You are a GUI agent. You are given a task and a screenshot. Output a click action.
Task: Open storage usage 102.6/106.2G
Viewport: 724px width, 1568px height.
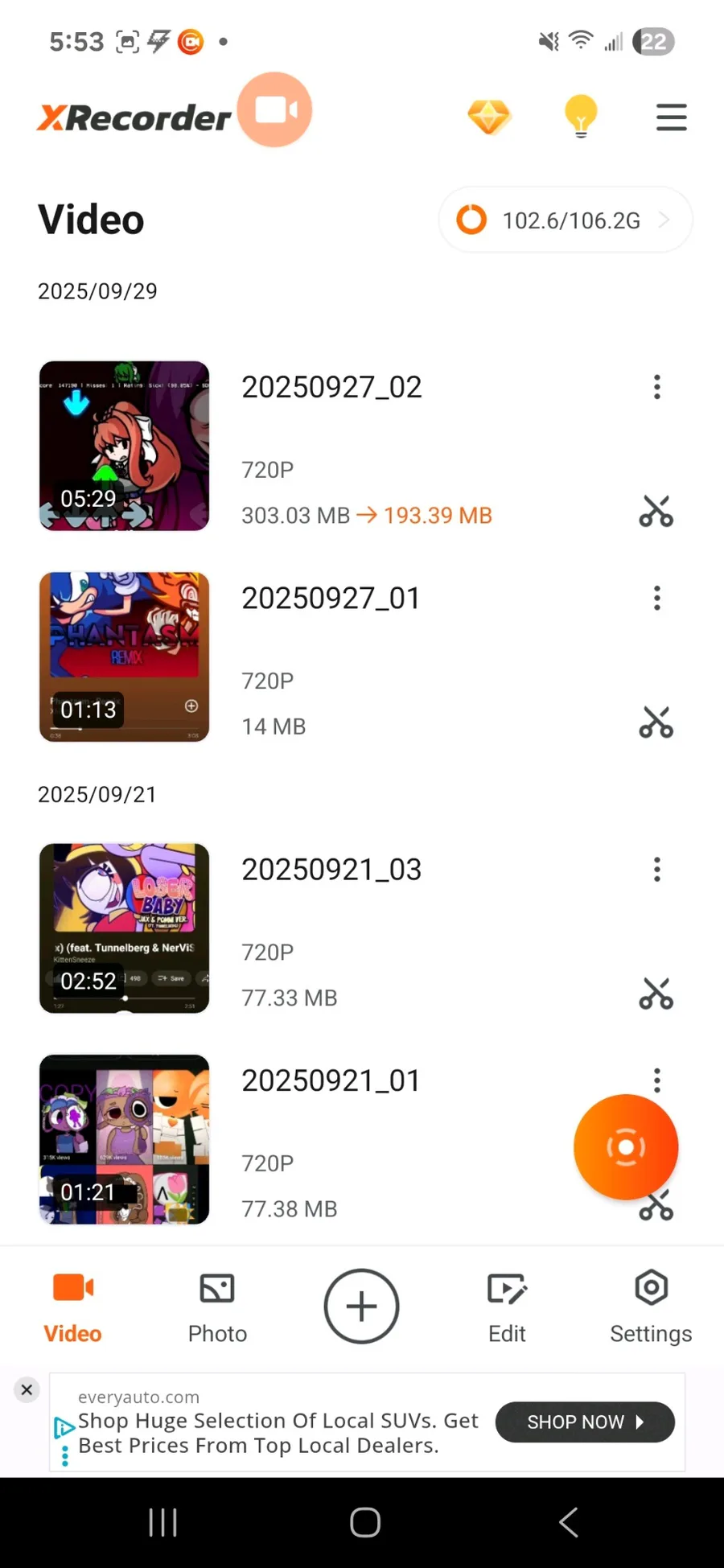(x=565, y=220)
